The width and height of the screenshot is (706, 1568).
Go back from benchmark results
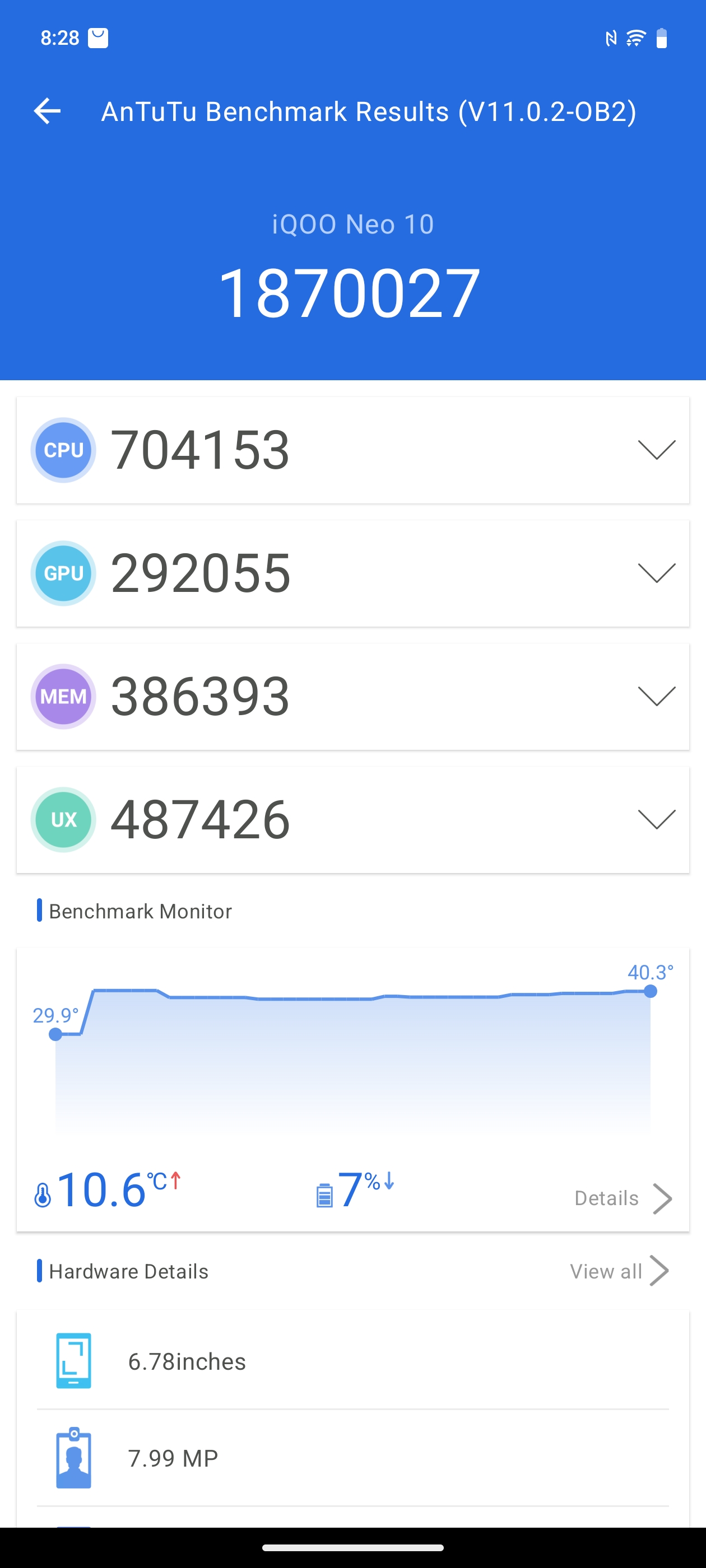[47, 111]
